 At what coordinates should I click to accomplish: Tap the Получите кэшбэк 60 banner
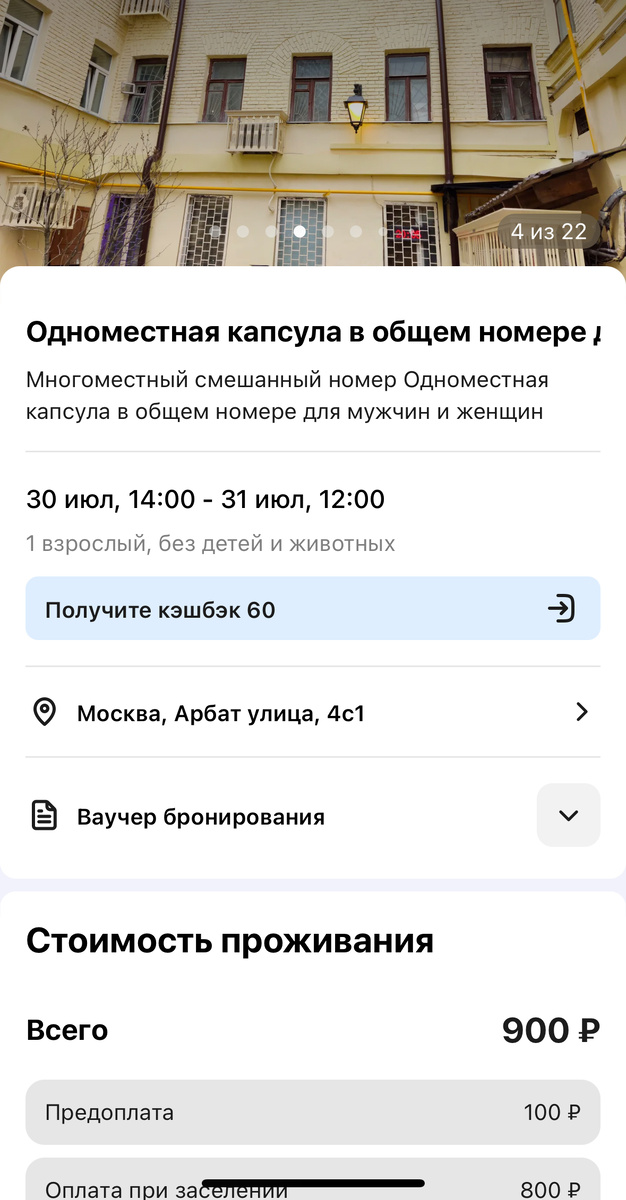(313, 608)
